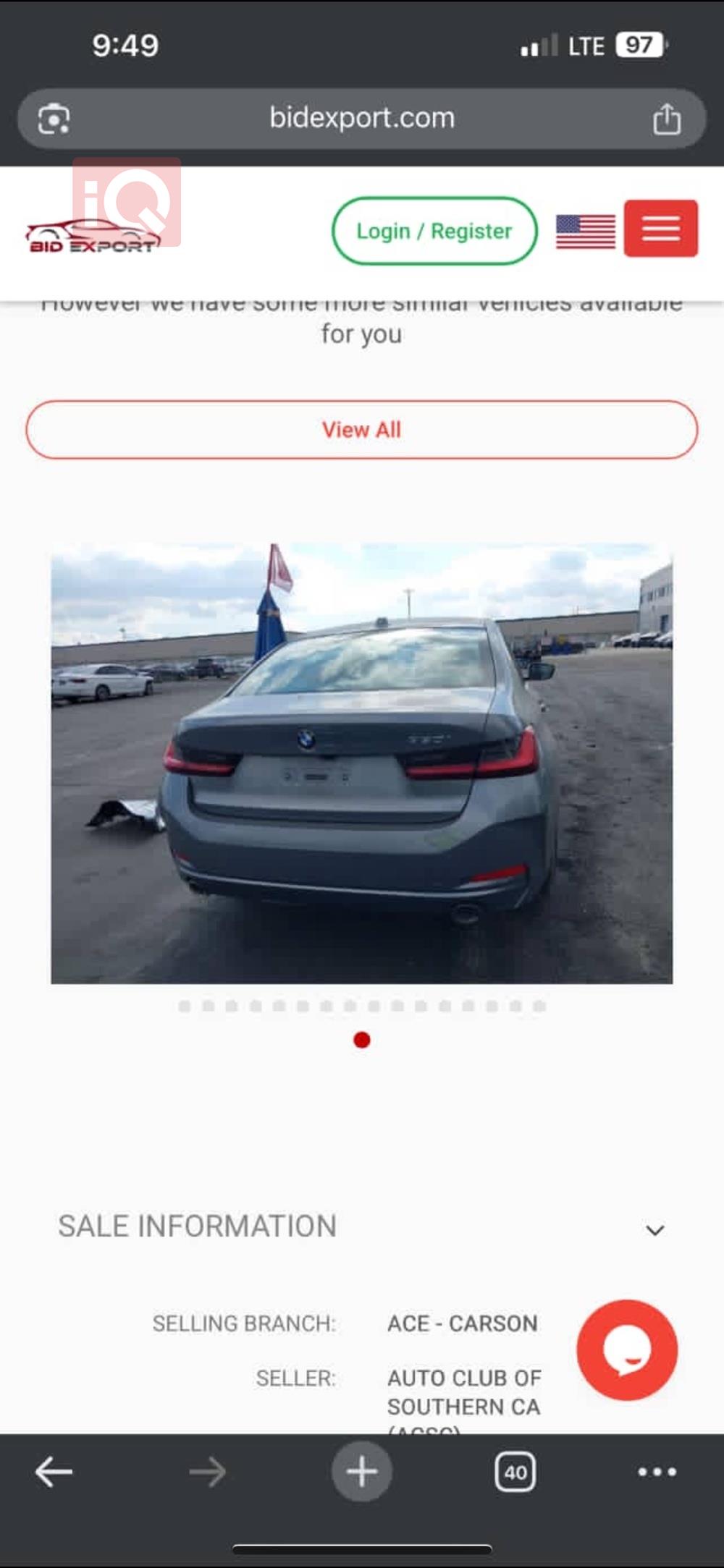Image resolution: width=724 pixels, height=1568 pixels.
Task: Open Login / Register
Action: click(434, 231)
